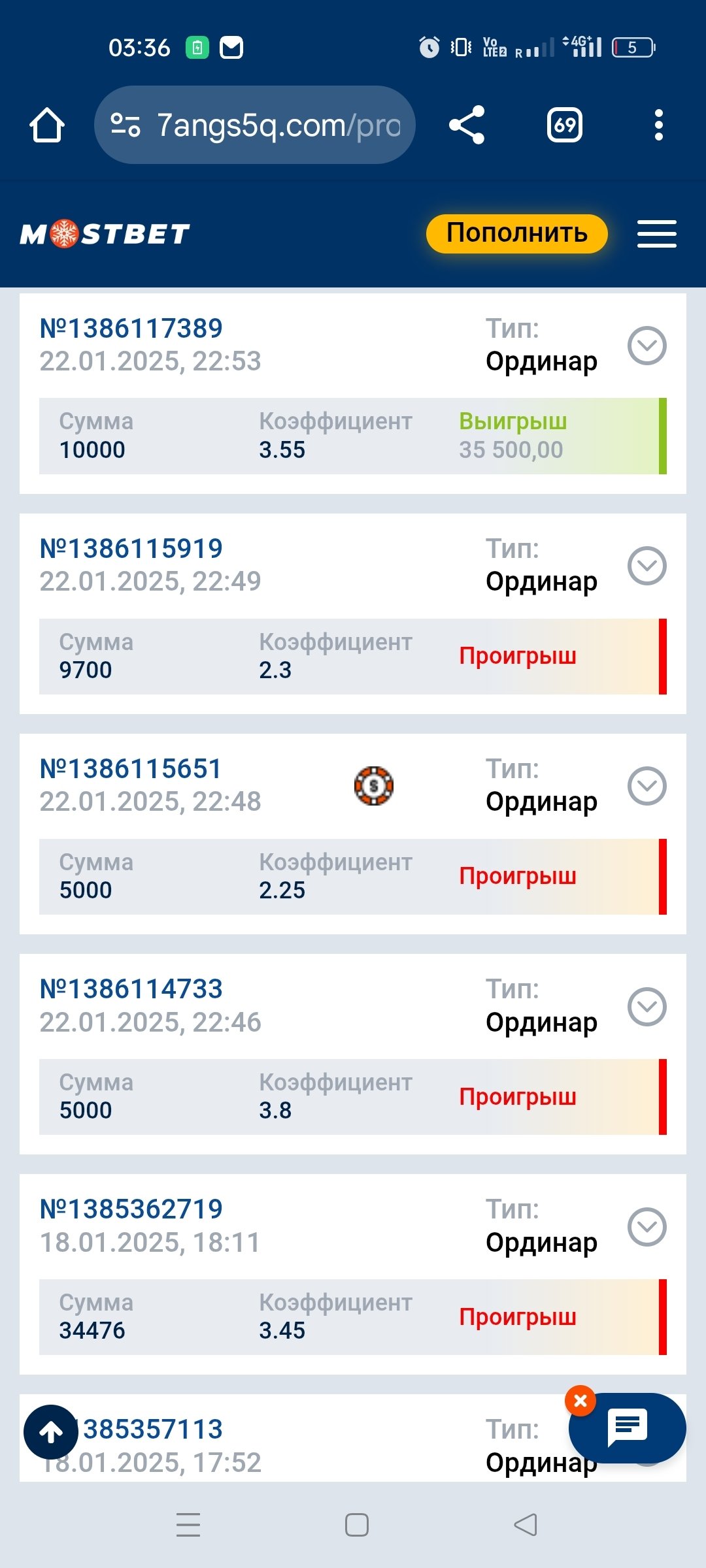Open the browser home page
Screen dimensions: 706x1568
[47, 125]
